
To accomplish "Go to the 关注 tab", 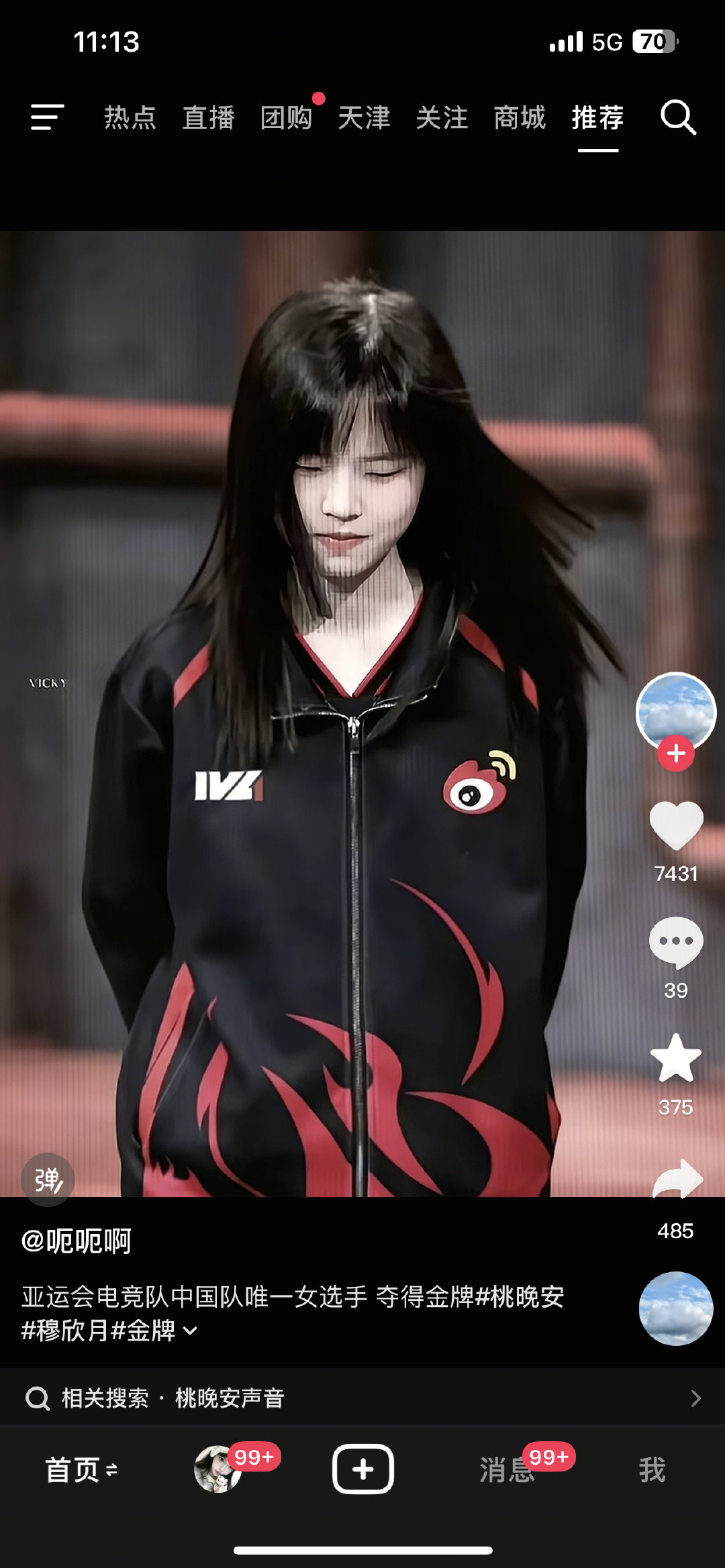I will pyautogui.click(x=442, y=117).
